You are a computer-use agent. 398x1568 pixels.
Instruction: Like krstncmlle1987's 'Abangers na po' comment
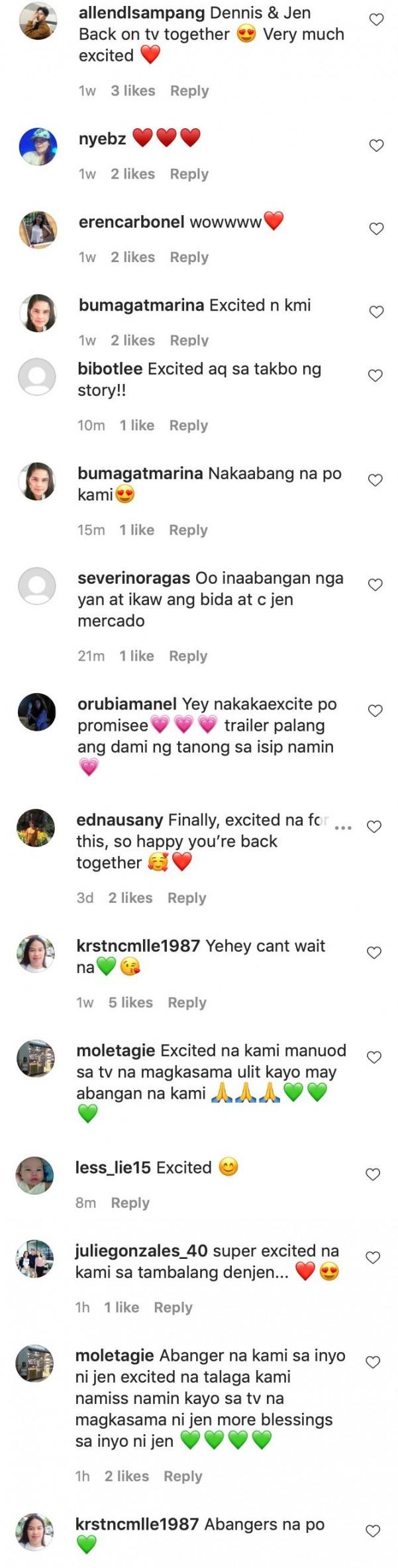click(373, 1531)
